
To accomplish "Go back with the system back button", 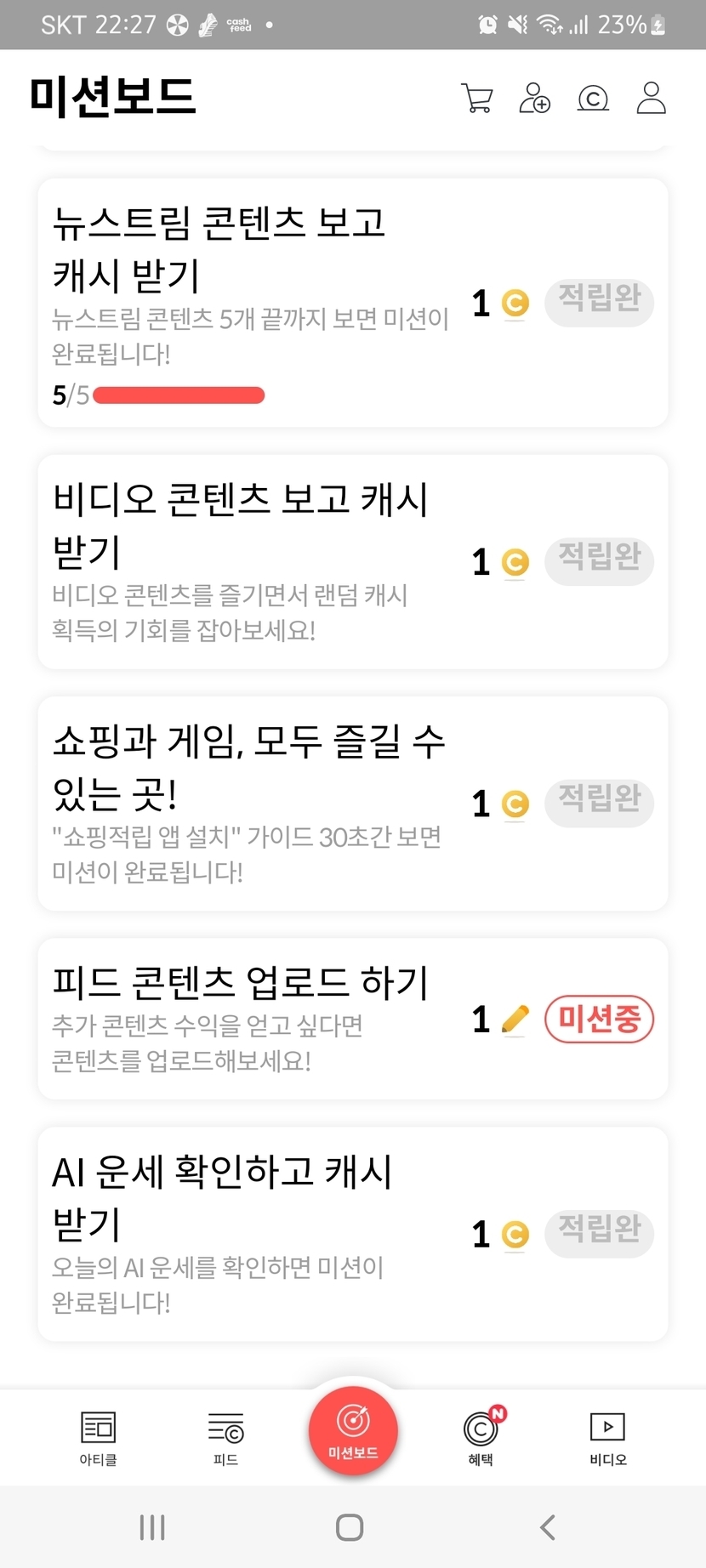I will tap(548, 1527).
